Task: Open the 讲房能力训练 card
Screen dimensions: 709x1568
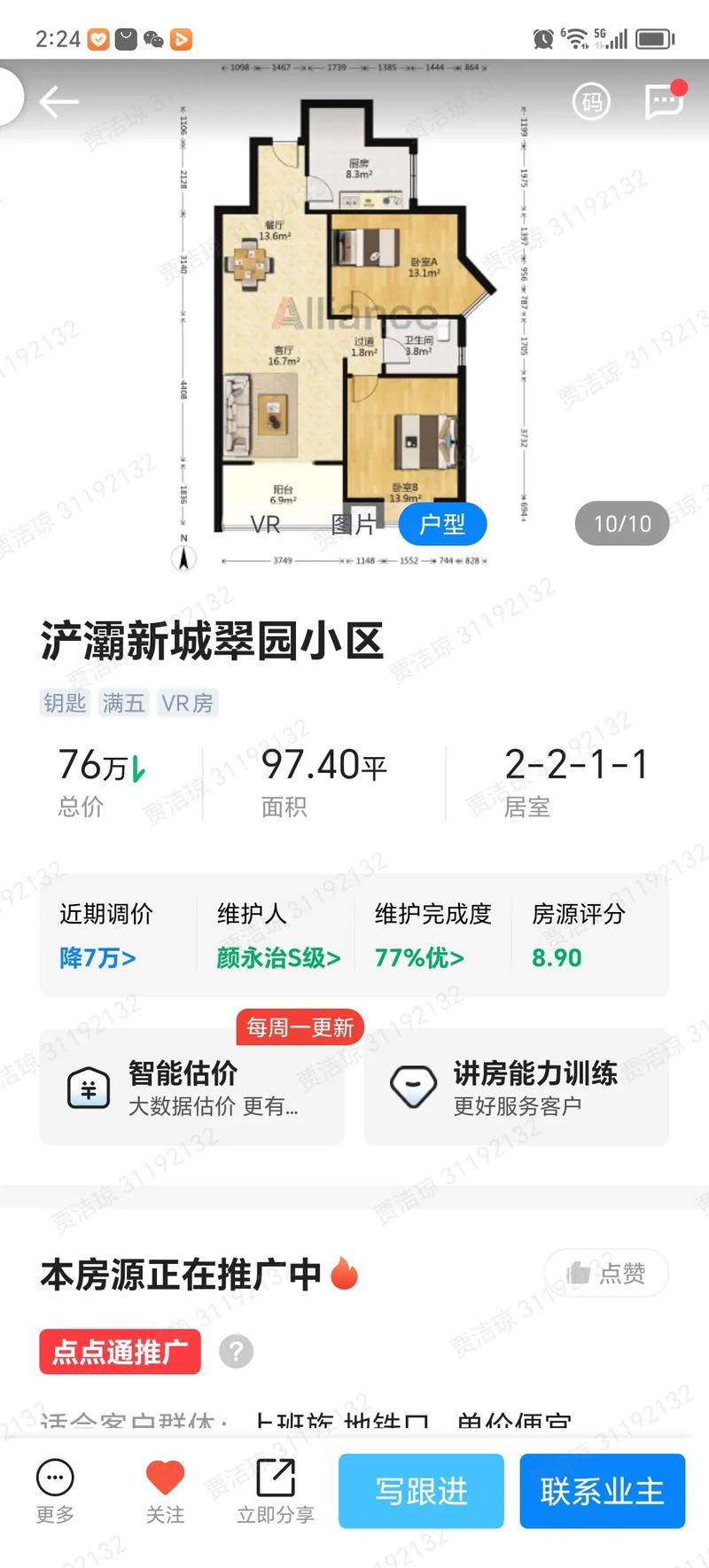Action: point(517,1087)
